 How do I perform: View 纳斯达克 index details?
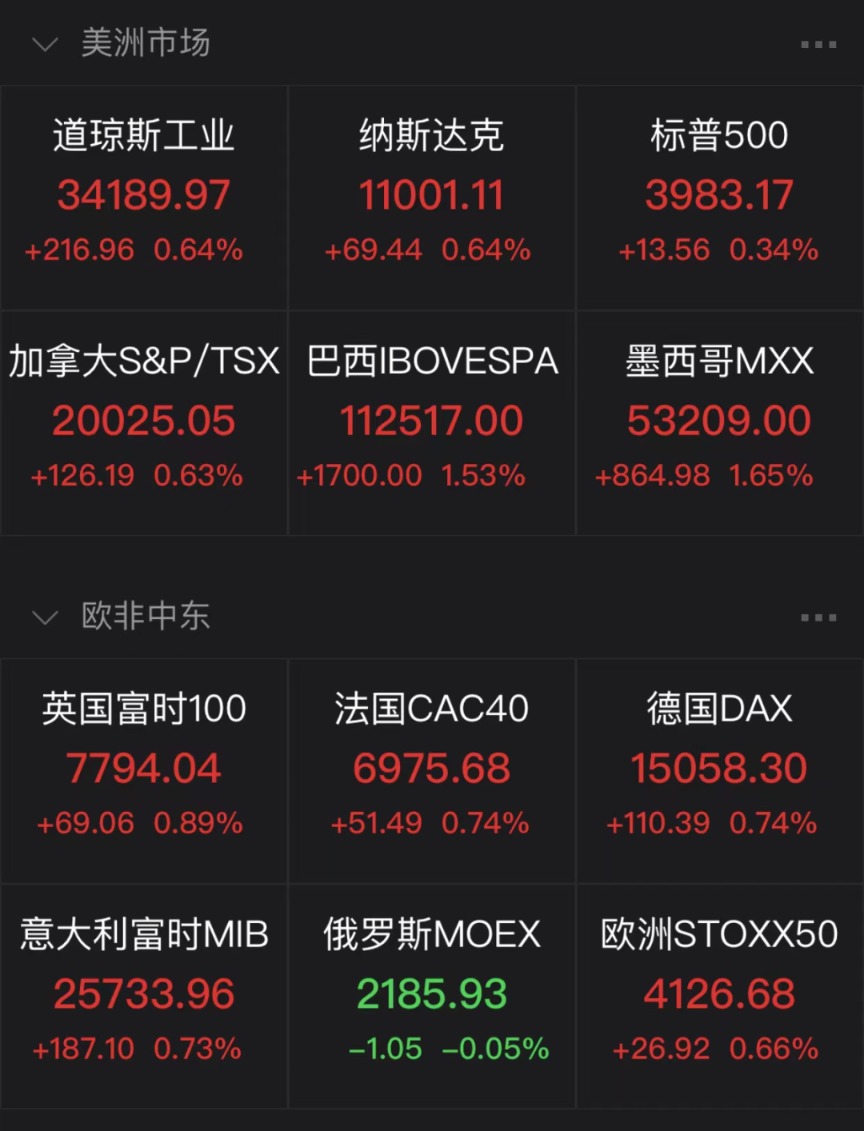431,196
